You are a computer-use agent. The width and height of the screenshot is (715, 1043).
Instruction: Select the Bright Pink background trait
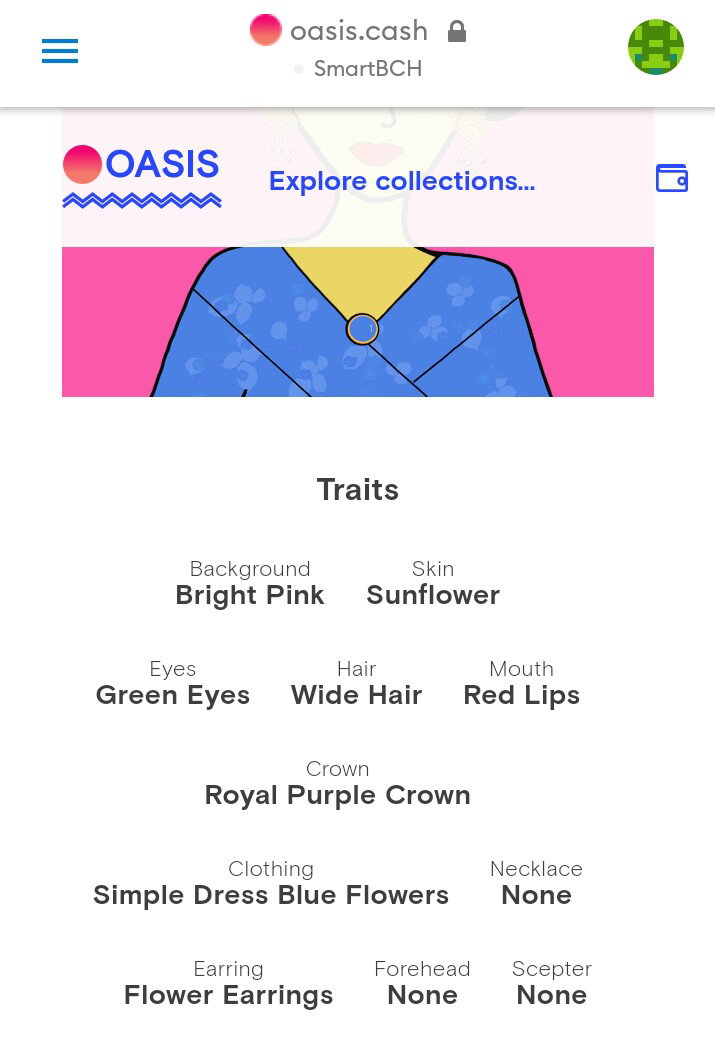(249, 583)
